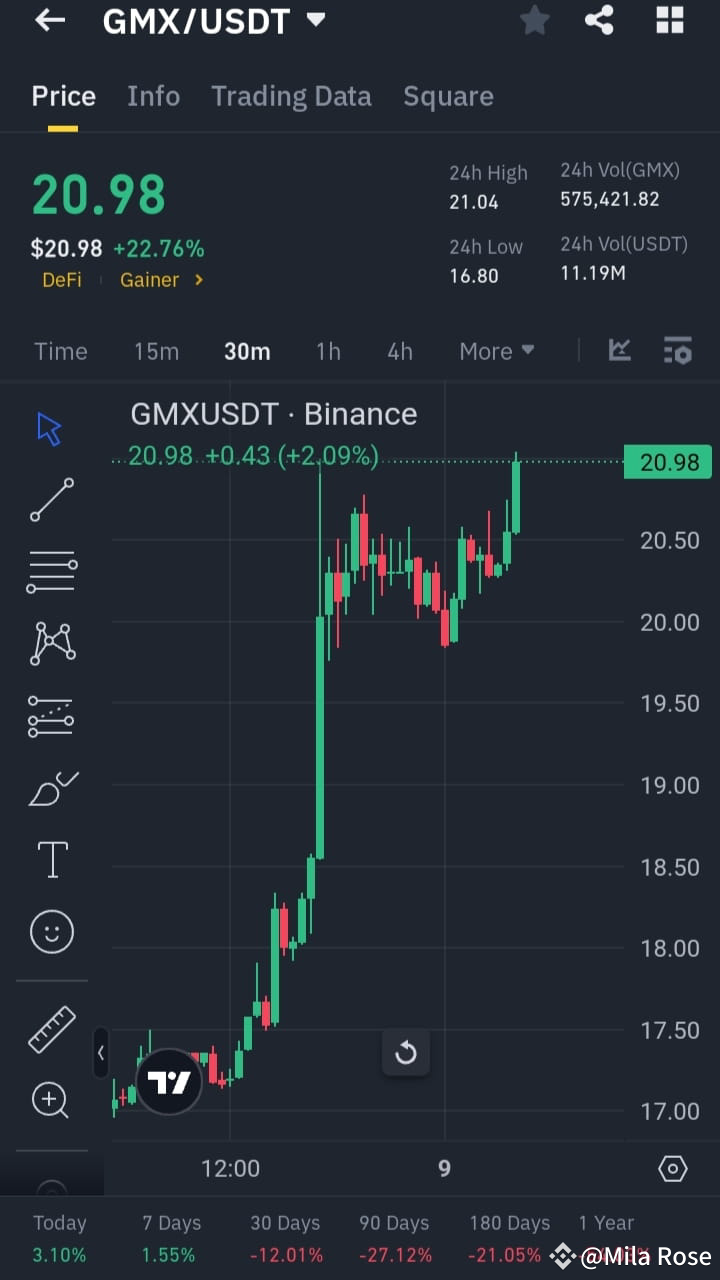This screenshot has height=1280, width=720.
Task: Reset the chart with refresh icon
Action: click(x=406, y=1053)
